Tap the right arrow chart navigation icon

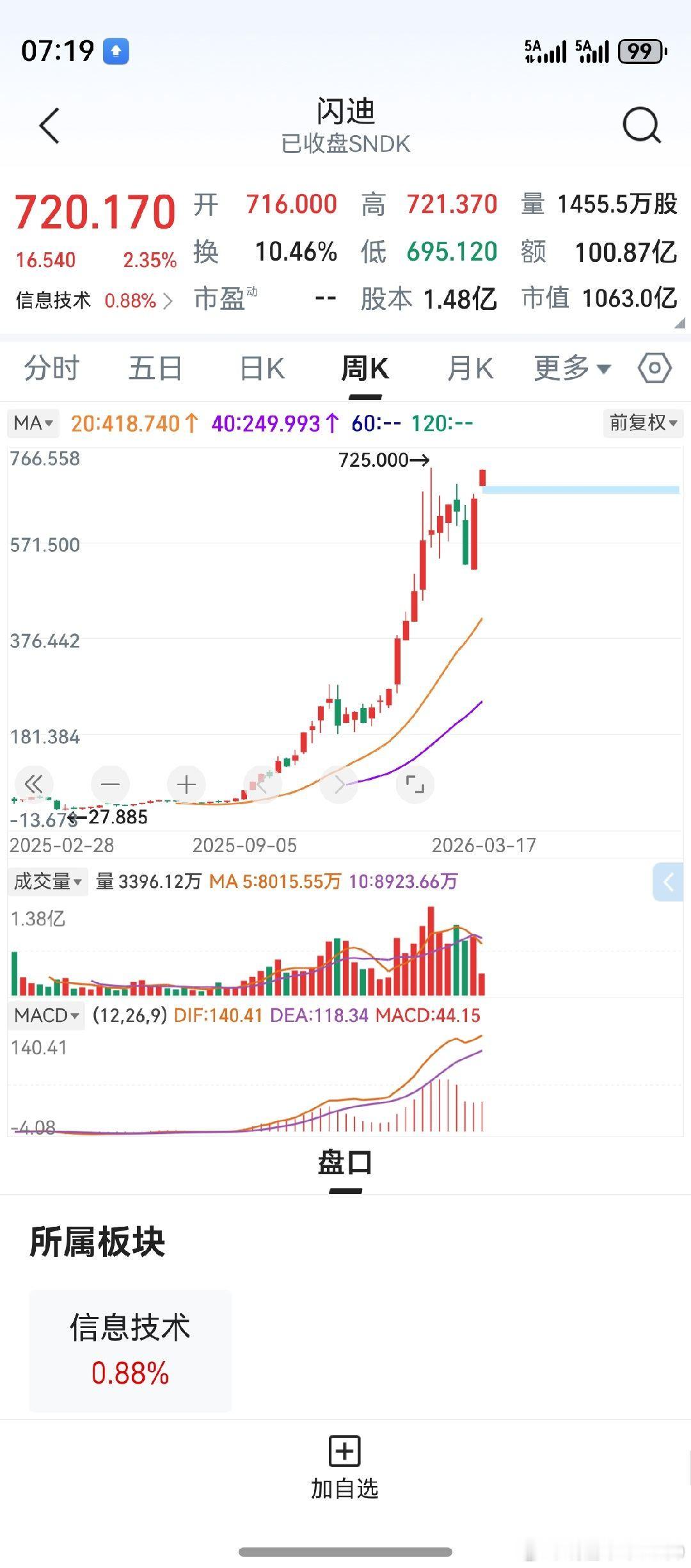coord(338,784)
